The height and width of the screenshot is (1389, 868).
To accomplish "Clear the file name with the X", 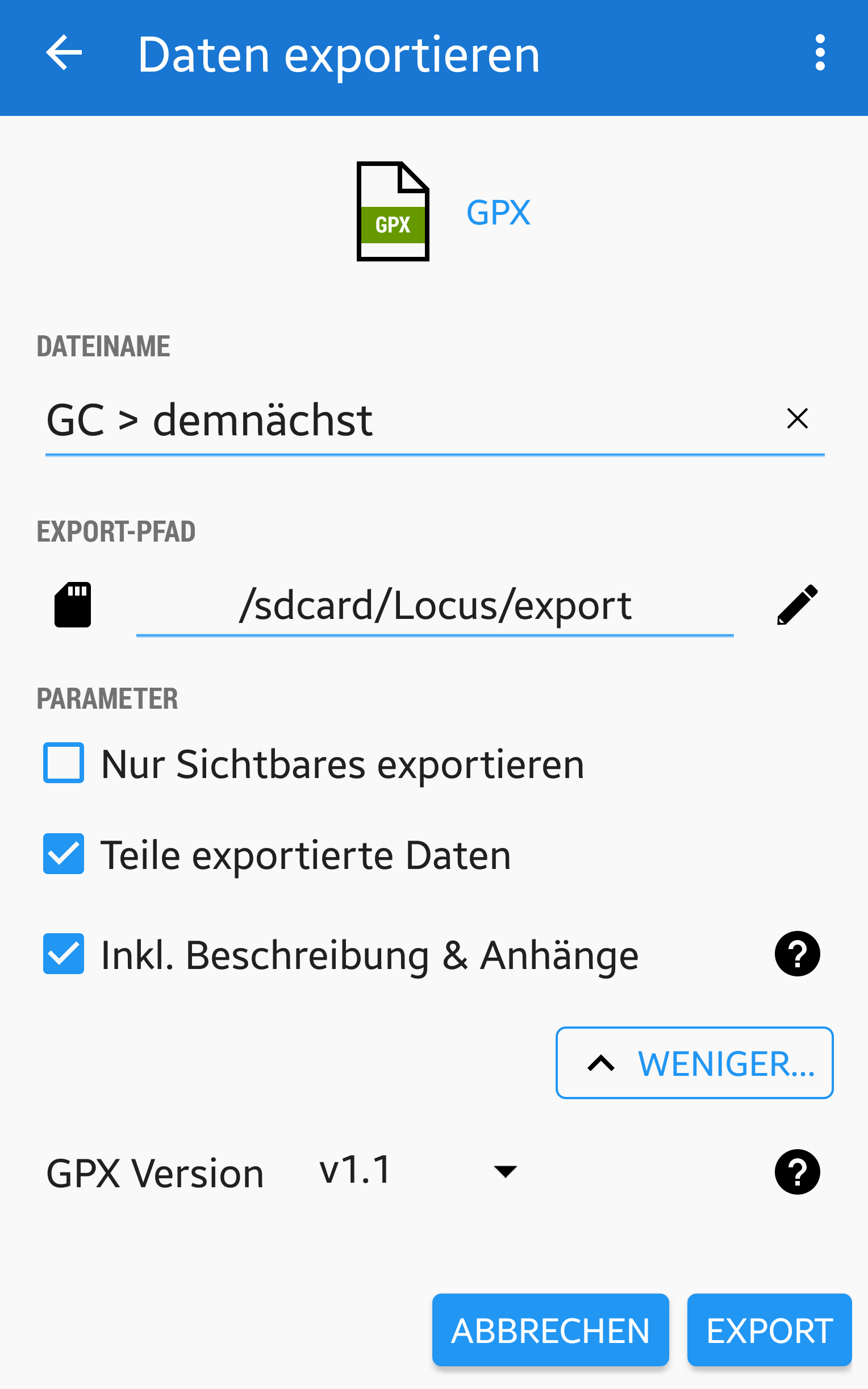I will pos(797,419).
